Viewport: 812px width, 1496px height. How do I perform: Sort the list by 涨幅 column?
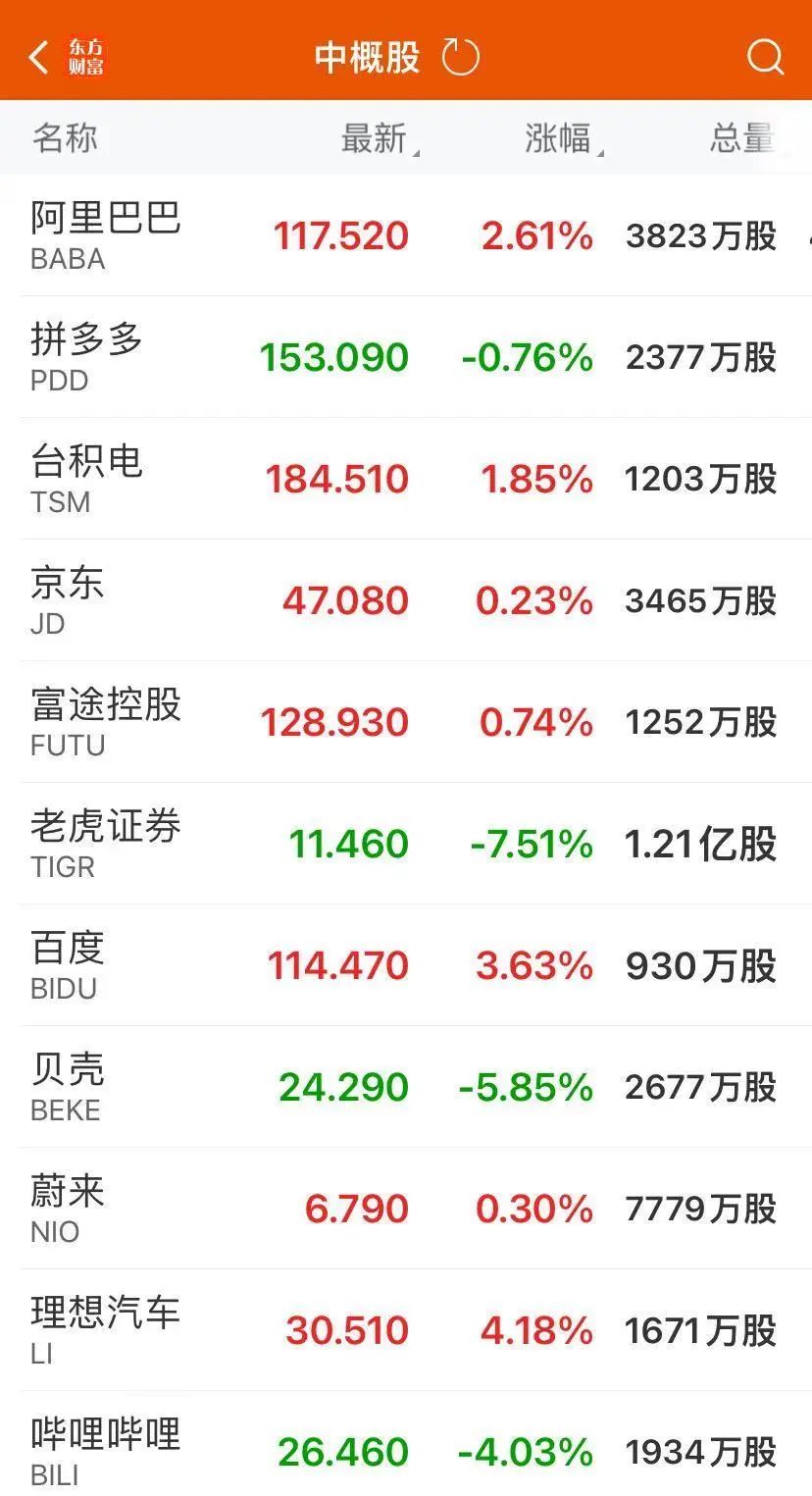pyautogui.click(x=563, y=138)
